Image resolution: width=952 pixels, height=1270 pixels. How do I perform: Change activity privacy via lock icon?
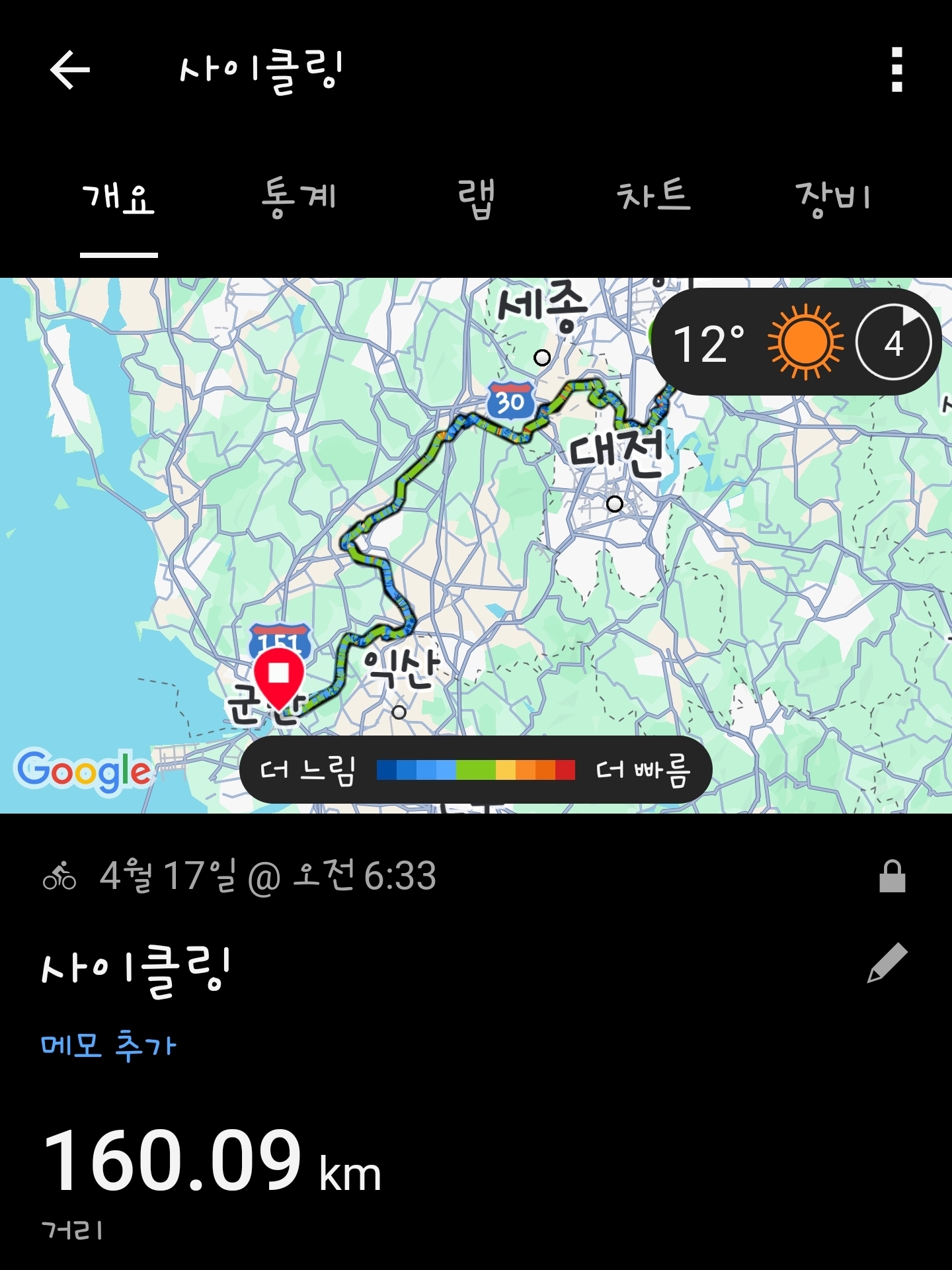(892, 876)
